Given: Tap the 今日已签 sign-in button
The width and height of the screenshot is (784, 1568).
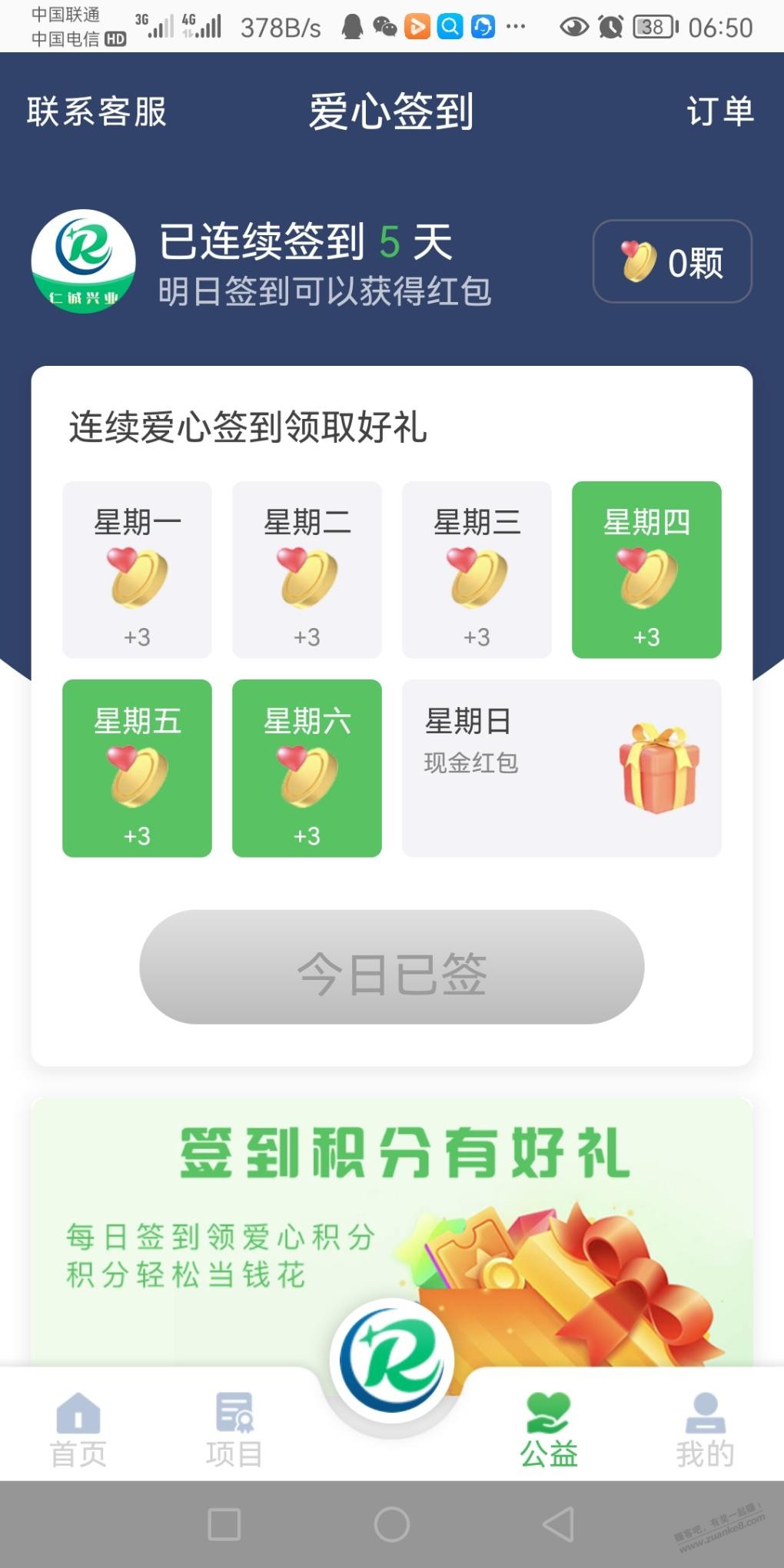Looking at the screenshot, I should [391, 967].
